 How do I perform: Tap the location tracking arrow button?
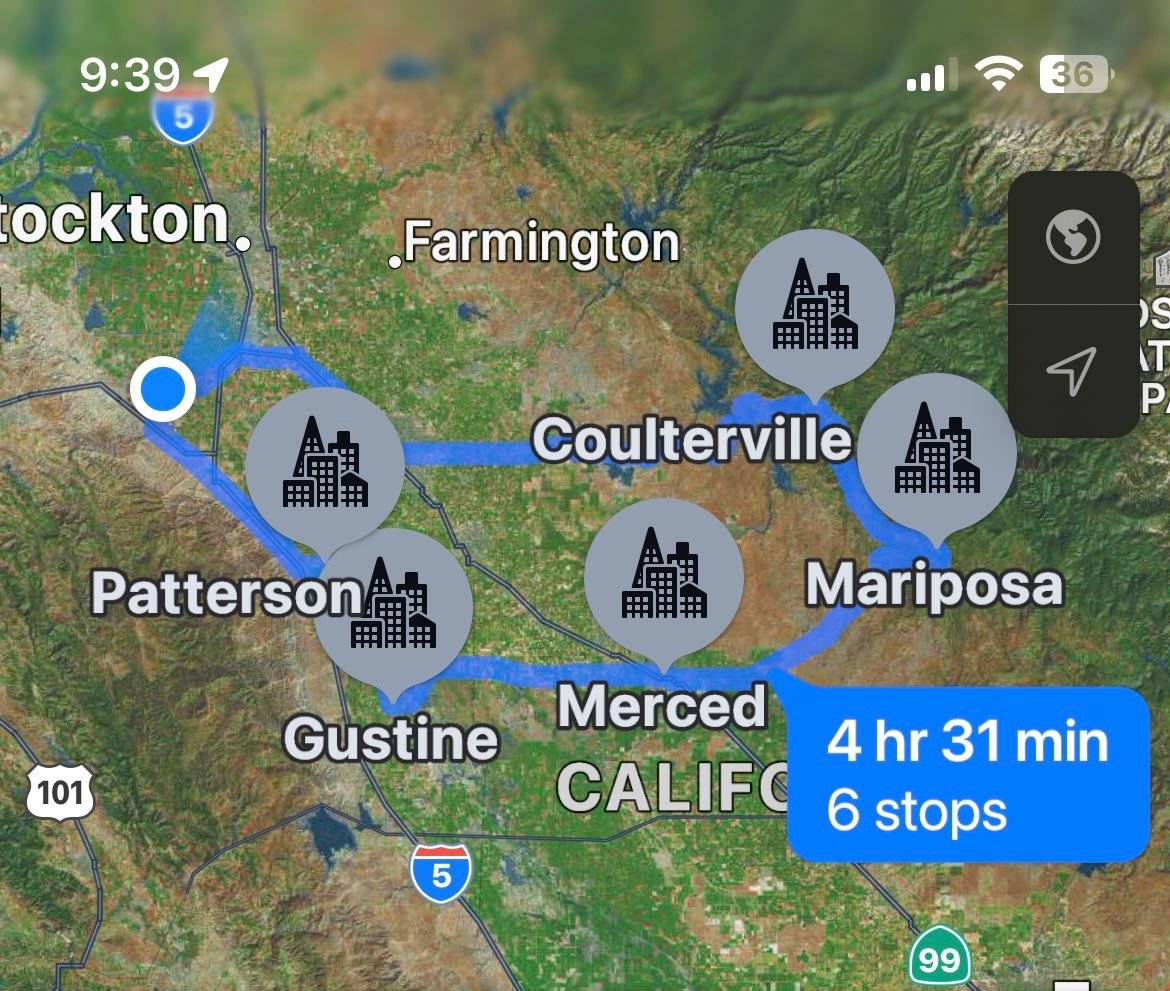tap(1072, 371)
